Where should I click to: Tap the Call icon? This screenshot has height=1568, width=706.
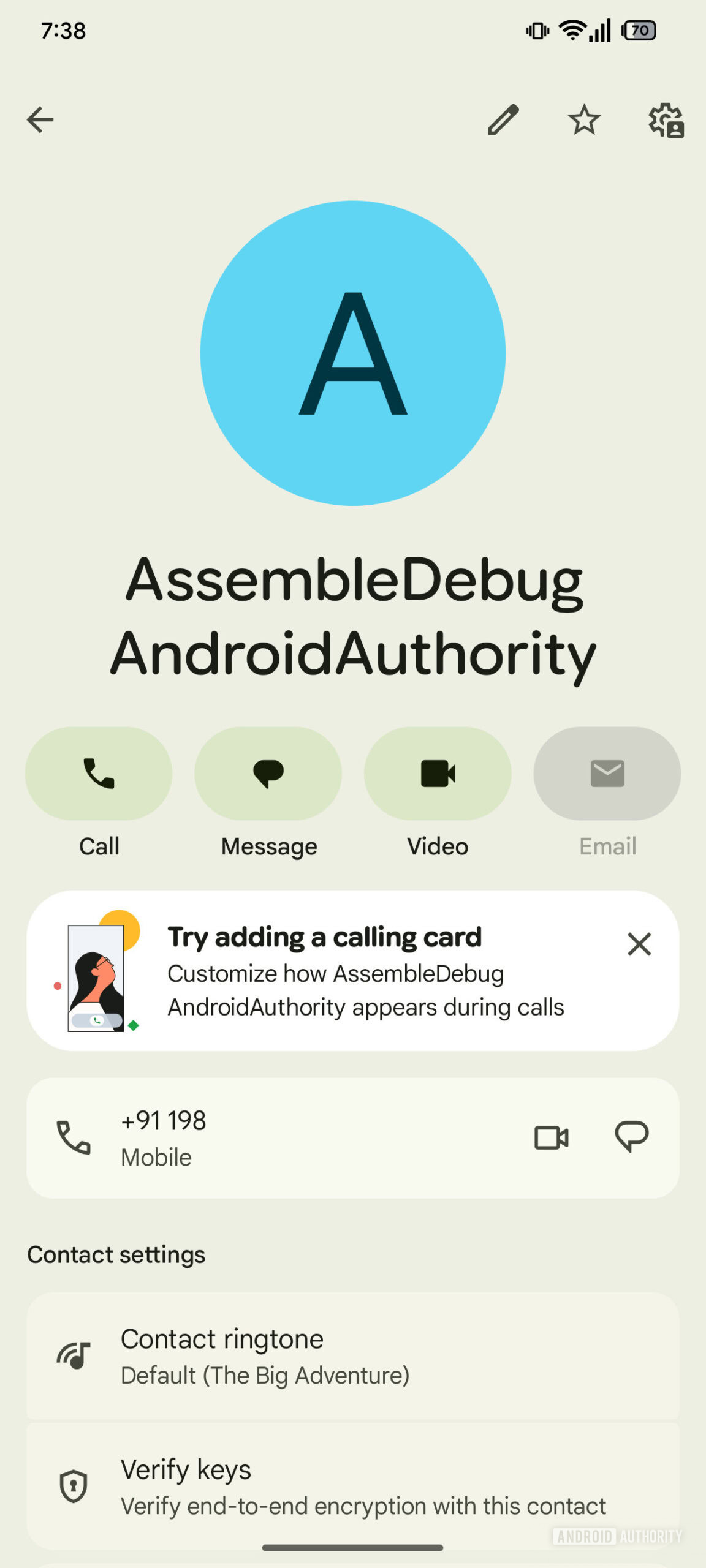(99, 774)
